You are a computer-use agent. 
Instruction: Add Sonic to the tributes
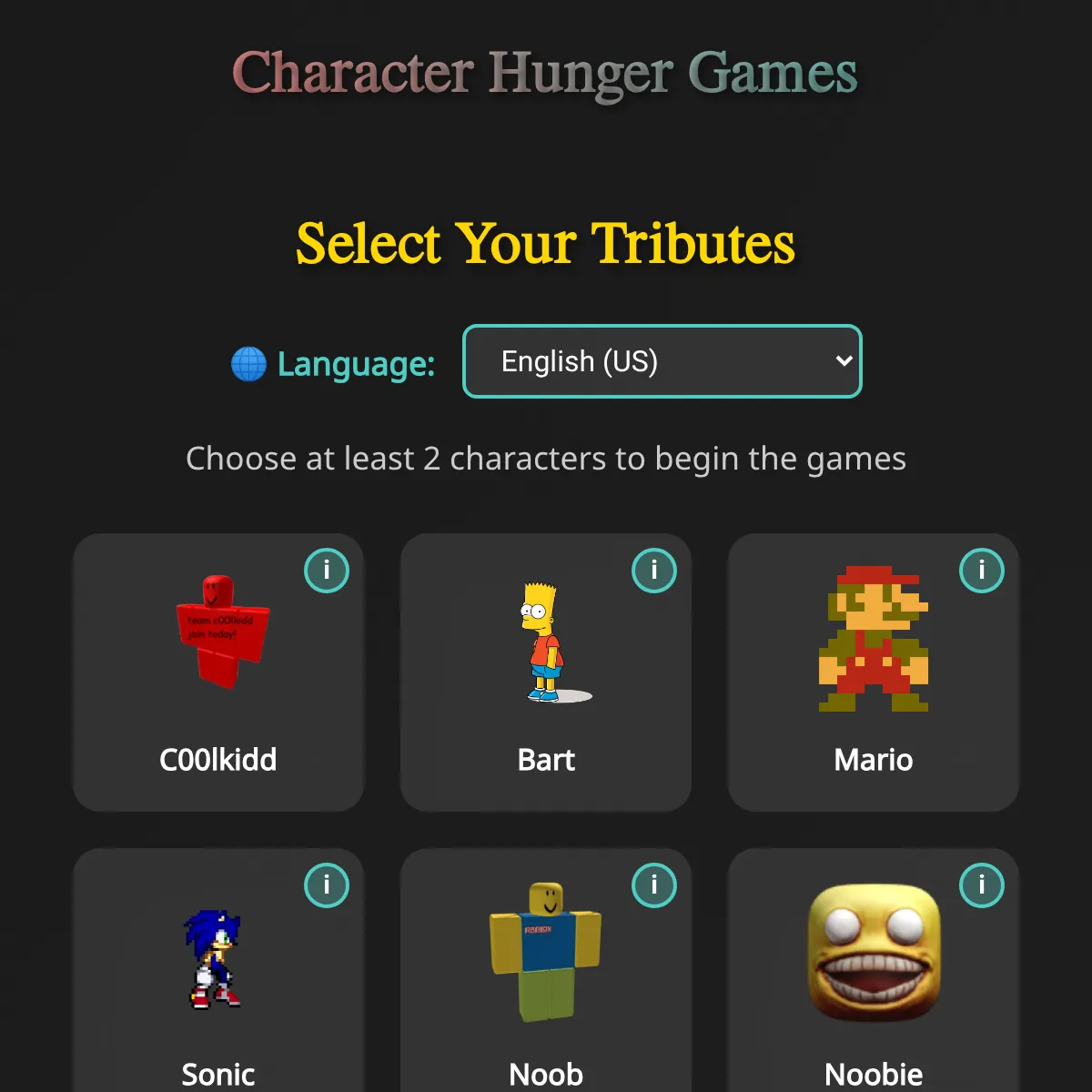point(218,974)
